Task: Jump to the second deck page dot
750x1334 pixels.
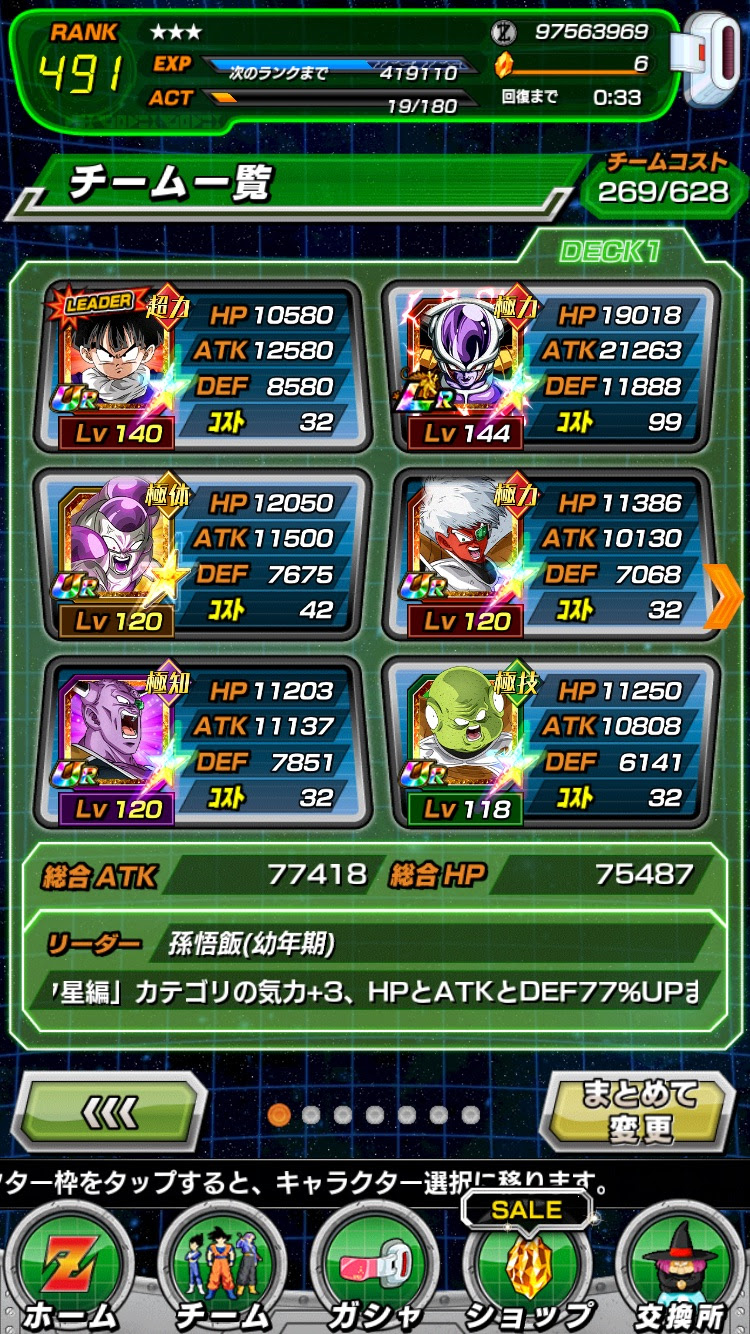Action: [x=311, y=1115]
